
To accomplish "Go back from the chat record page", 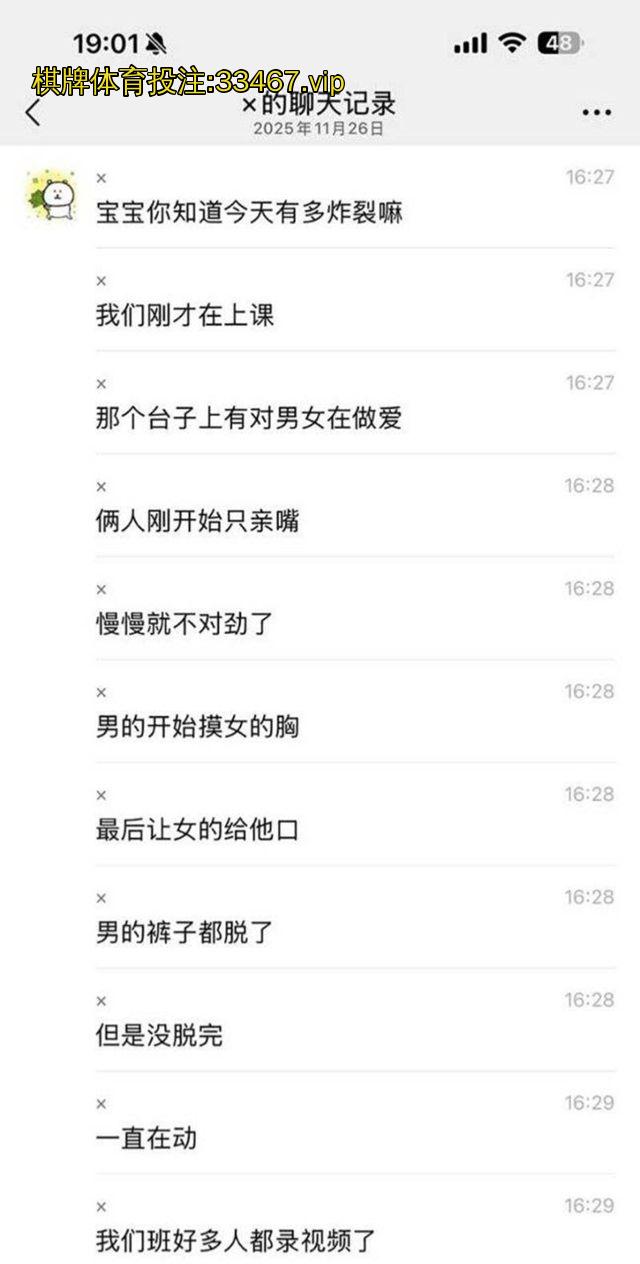I will point(33,112).
